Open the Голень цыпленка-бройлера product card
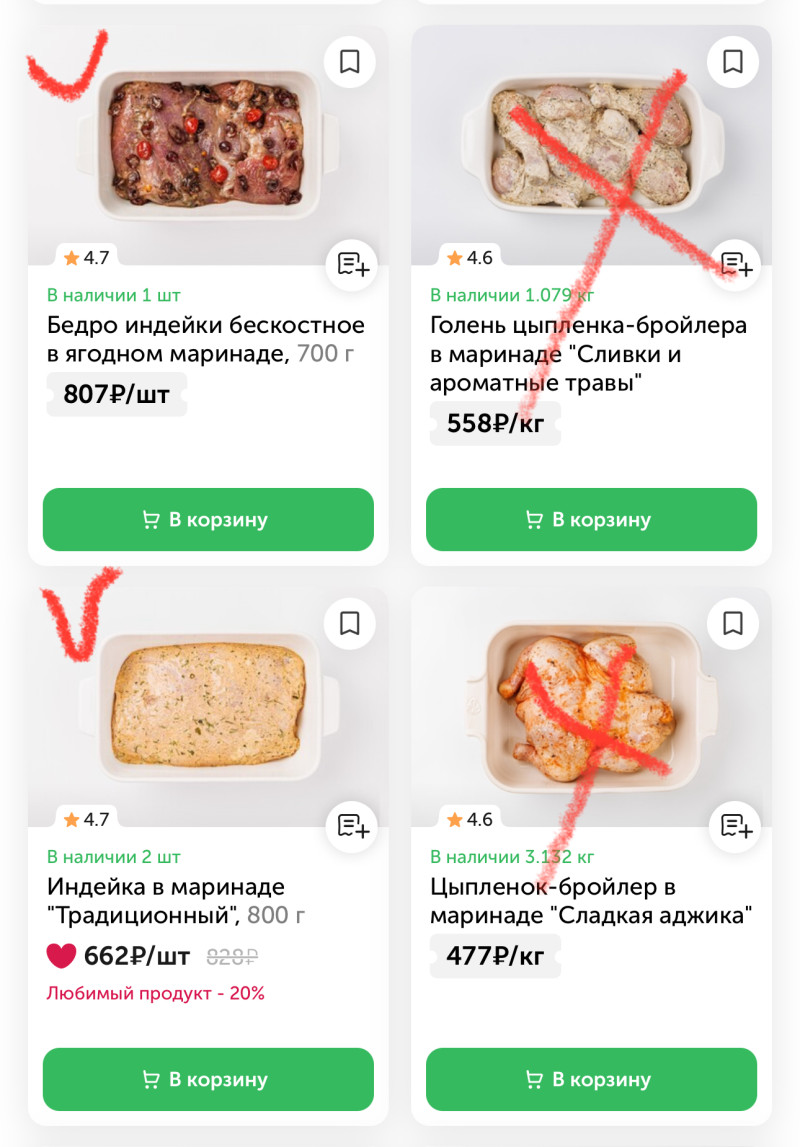Image resolution: width=800 pixels, height=1147 pixels. (588, 354)
